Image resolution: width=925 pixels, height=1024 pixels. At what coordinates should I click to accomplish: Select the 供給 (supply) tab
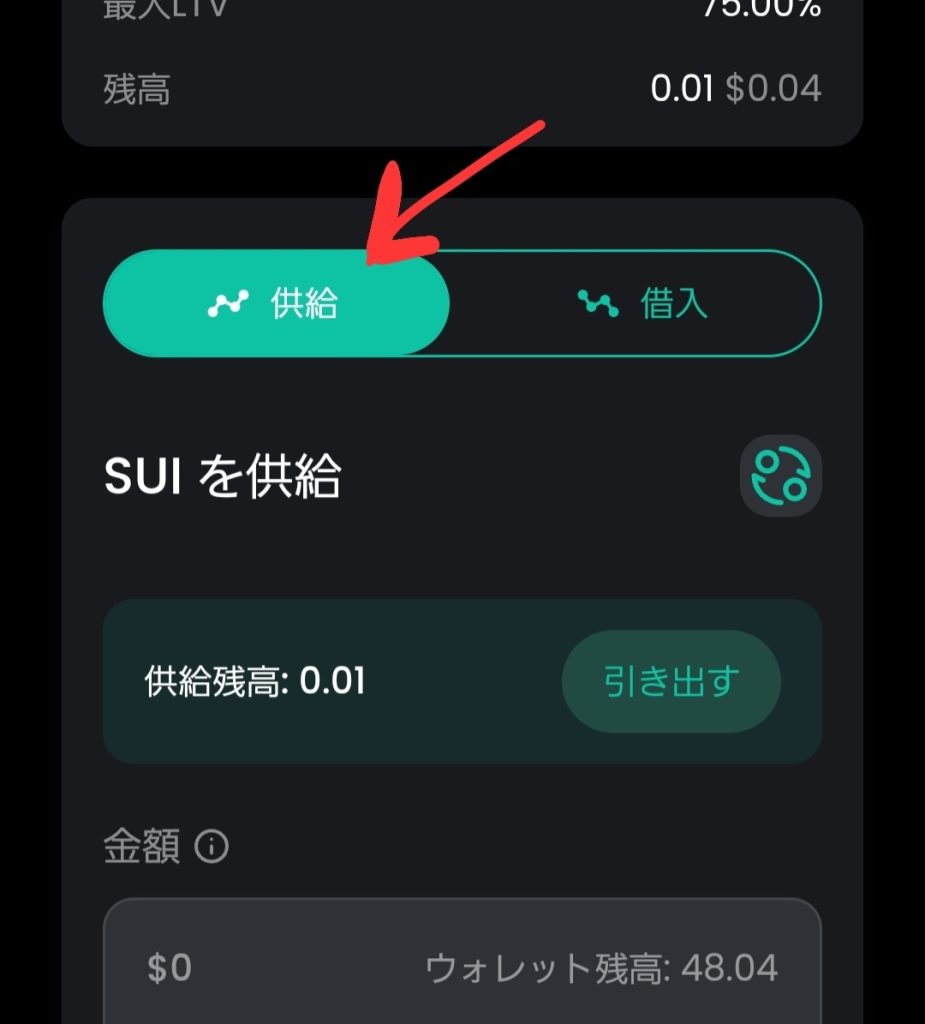[276, 304]
